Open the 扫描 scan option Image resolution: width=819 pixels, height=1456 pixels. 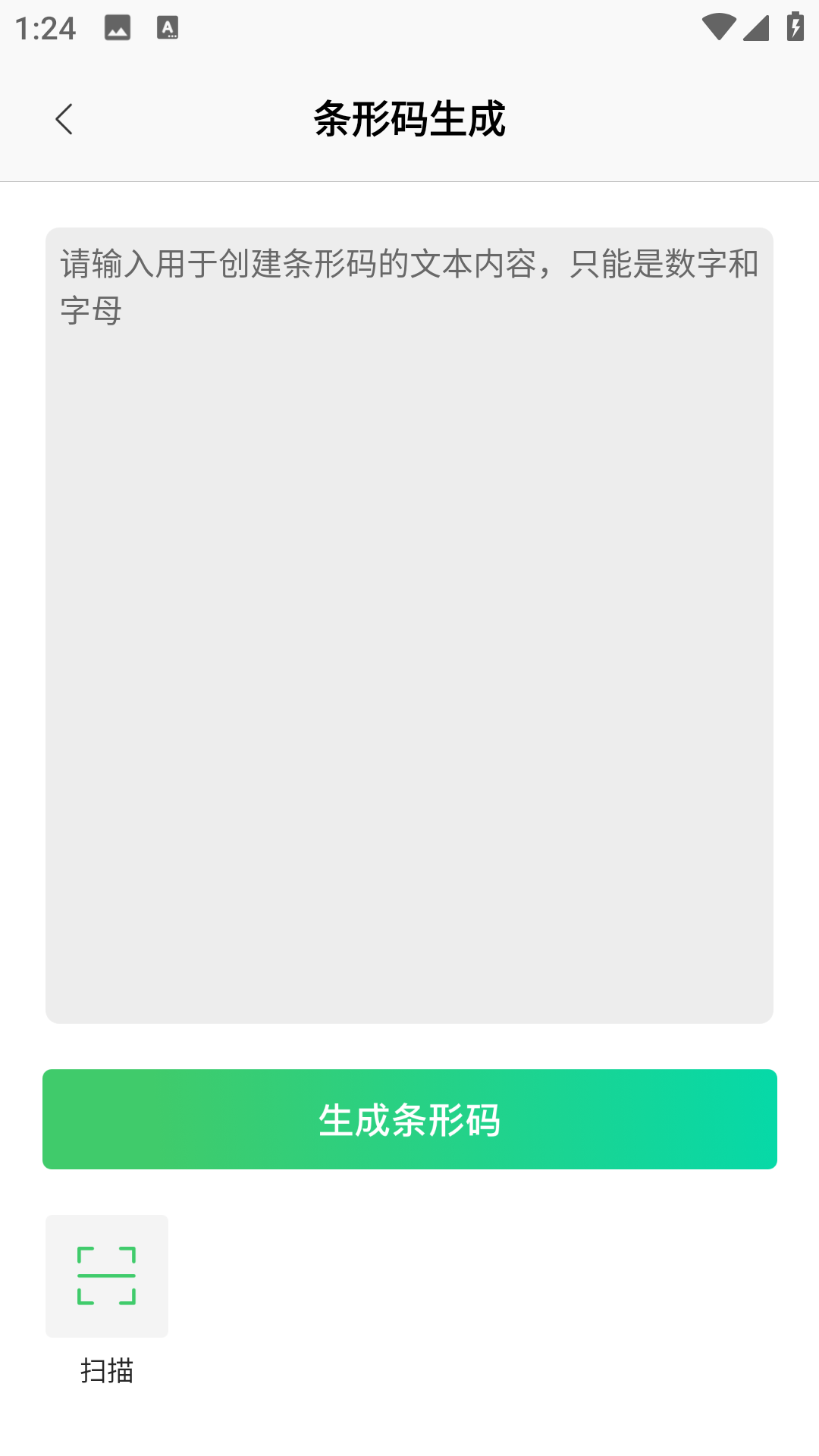[107, 1276]
